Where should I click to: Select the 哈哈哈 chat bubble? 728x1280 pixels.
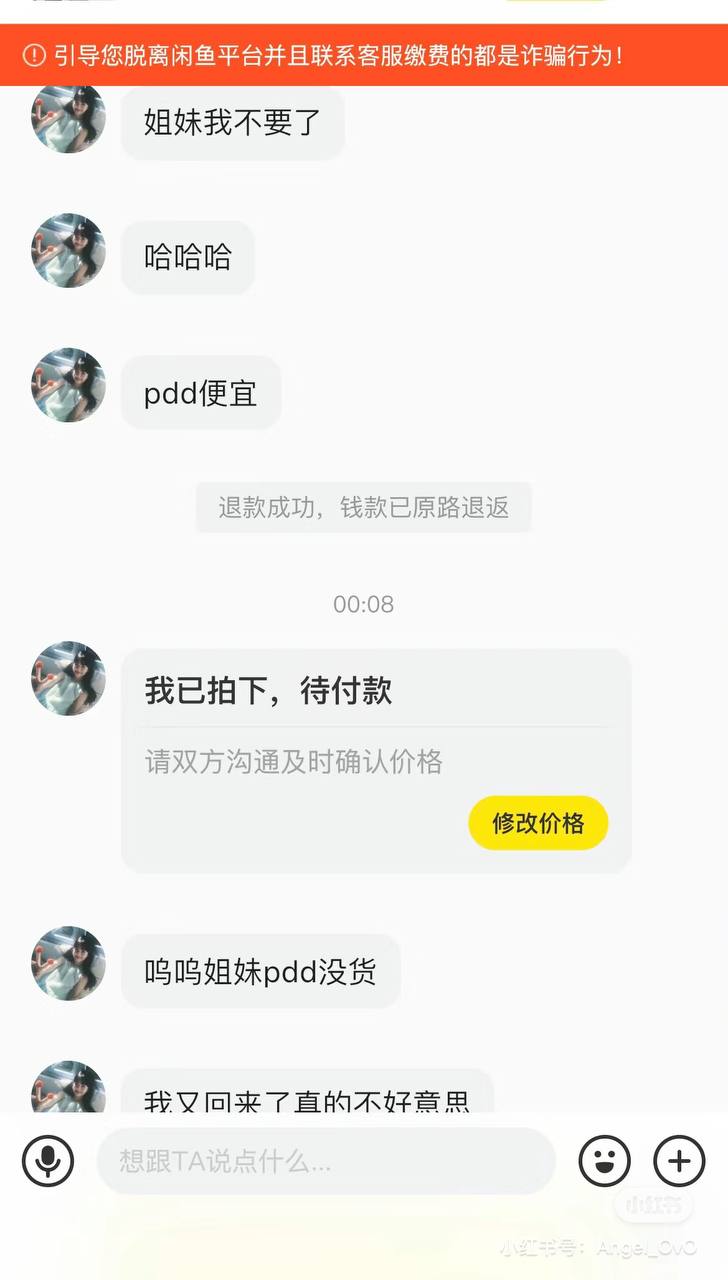pyautogui.click(x=187, y=257)
